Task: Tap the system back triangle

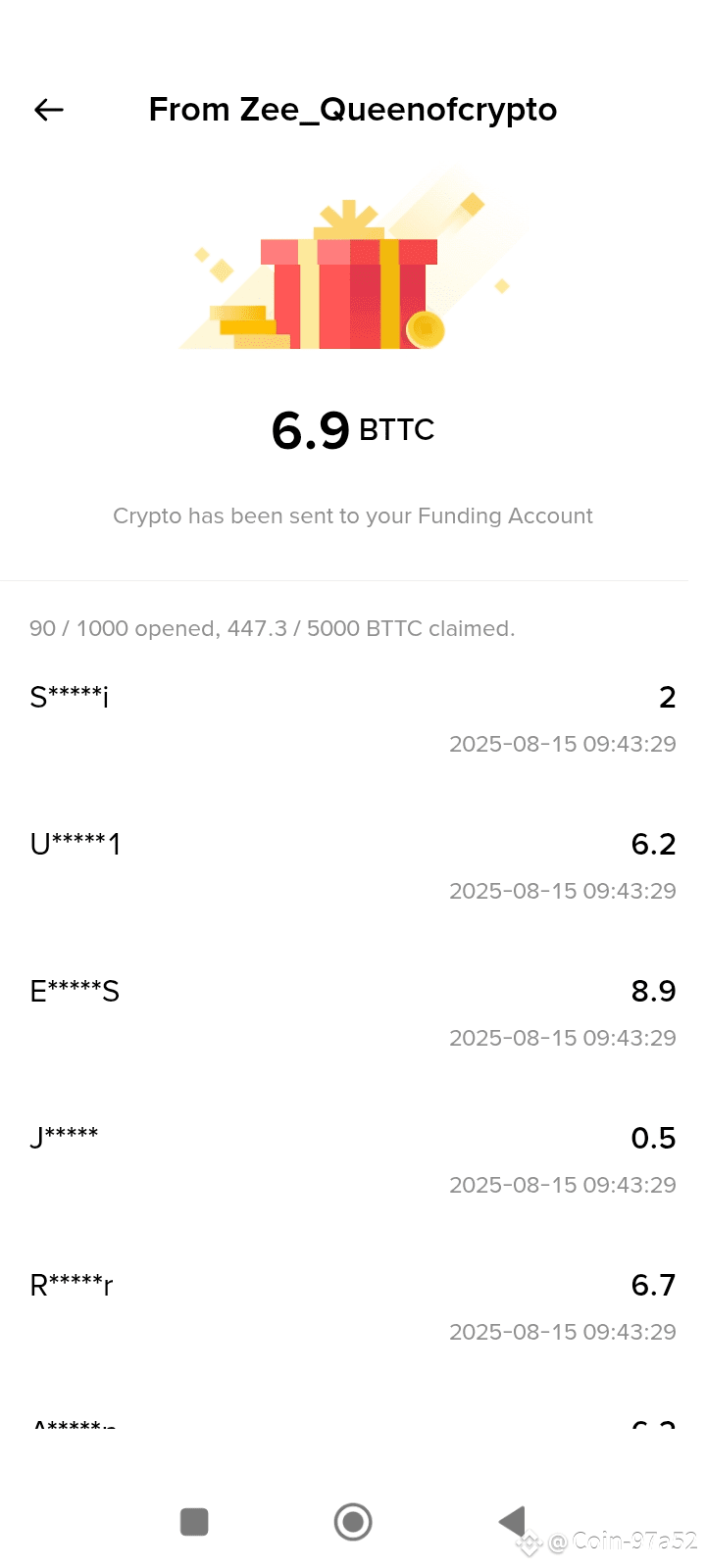Action: [513, 1522]
